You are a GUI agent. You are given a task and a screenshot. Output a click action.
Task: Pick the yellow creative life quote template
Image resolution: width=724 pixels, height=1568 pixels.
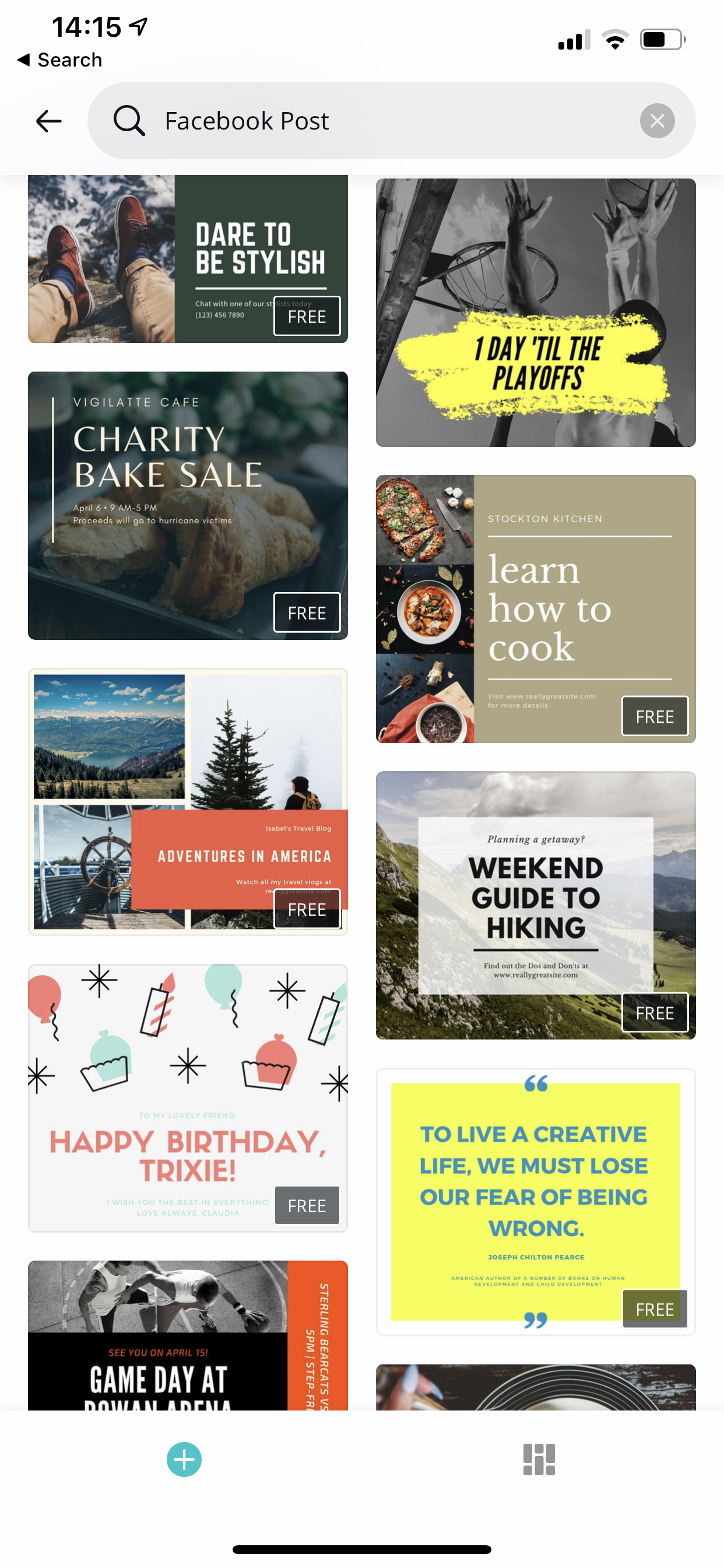click(x=535, y=1202)
